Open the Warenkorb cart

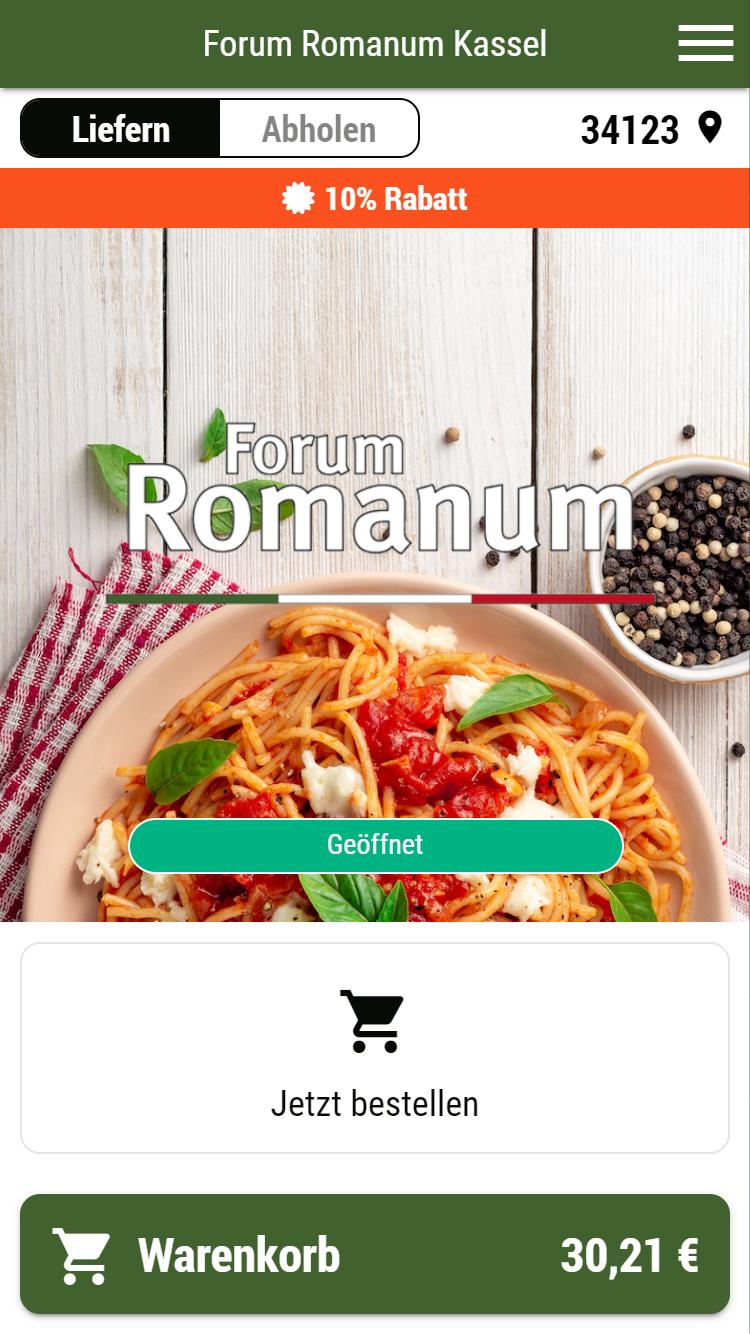pyautogui.click(x=375, y=1254)
